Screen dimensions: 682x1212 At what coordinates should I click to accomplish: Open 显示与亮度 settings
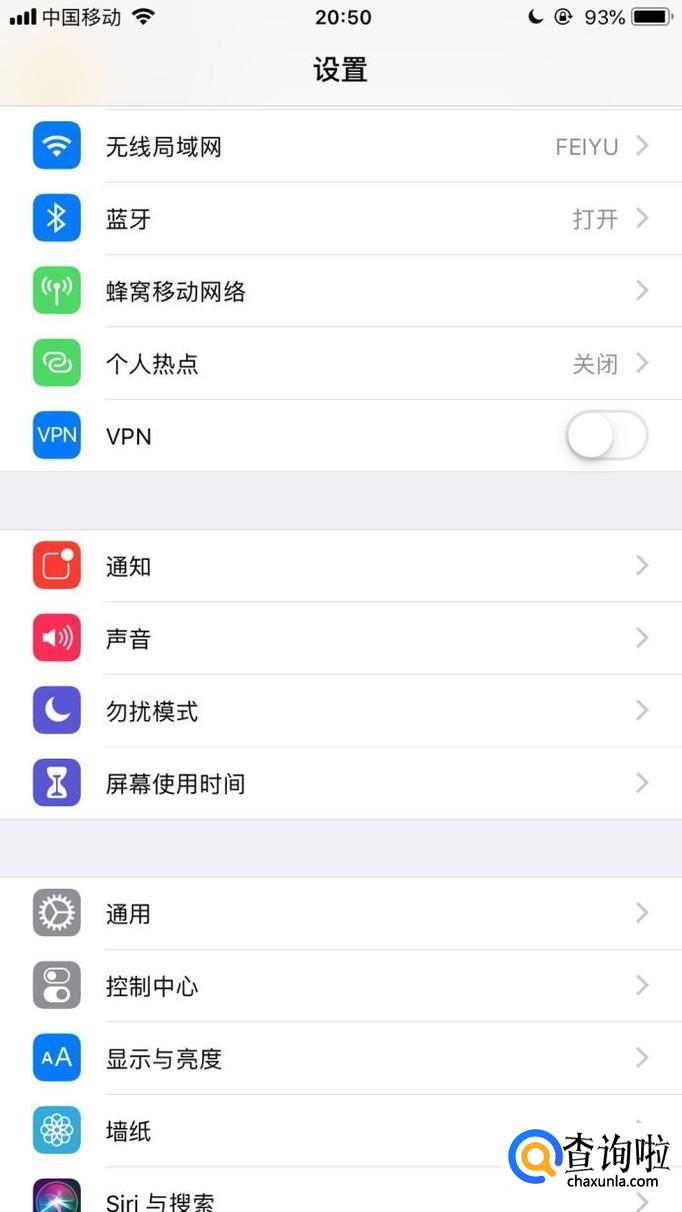click(340, 1058)
